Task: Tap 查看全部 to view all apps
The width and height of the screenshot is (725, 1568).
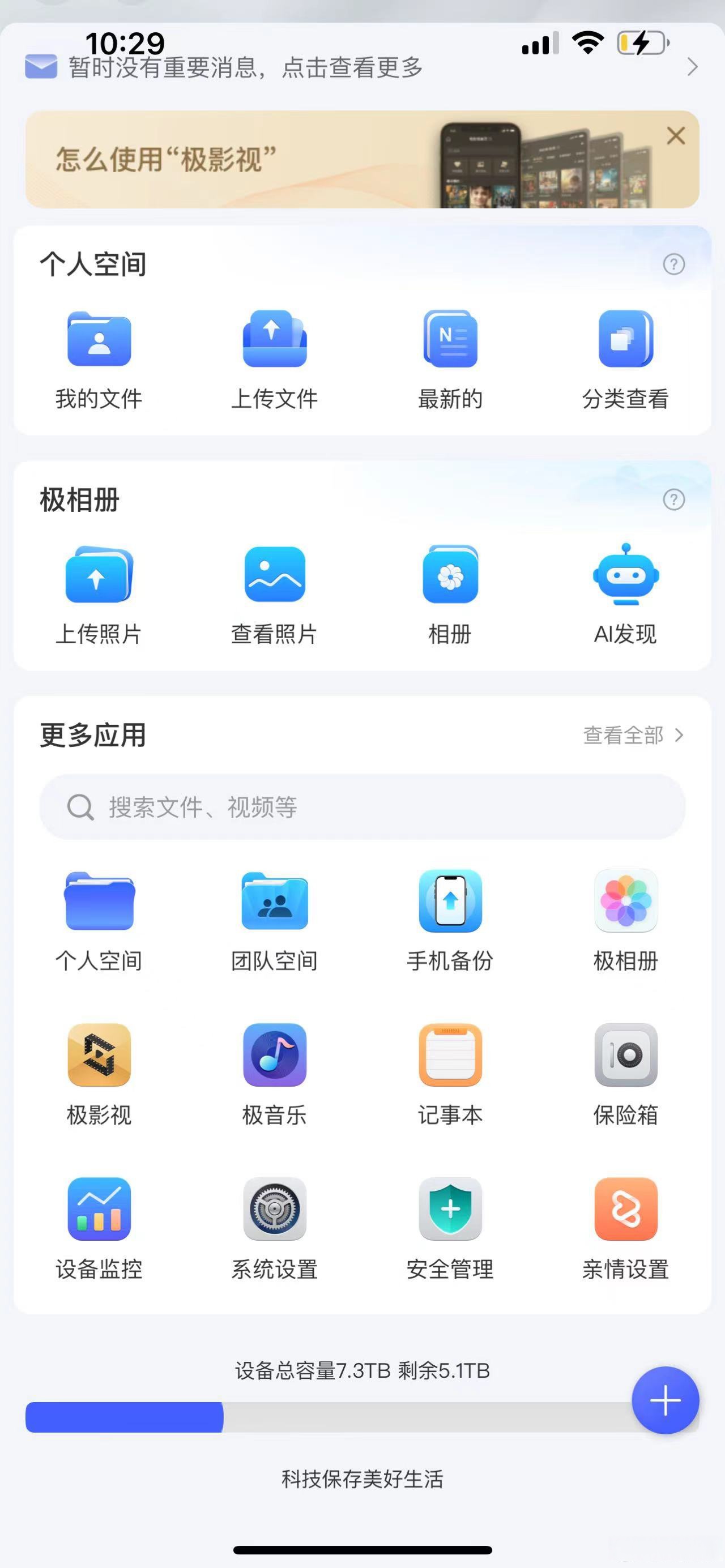Action: (x=633, y=736)
